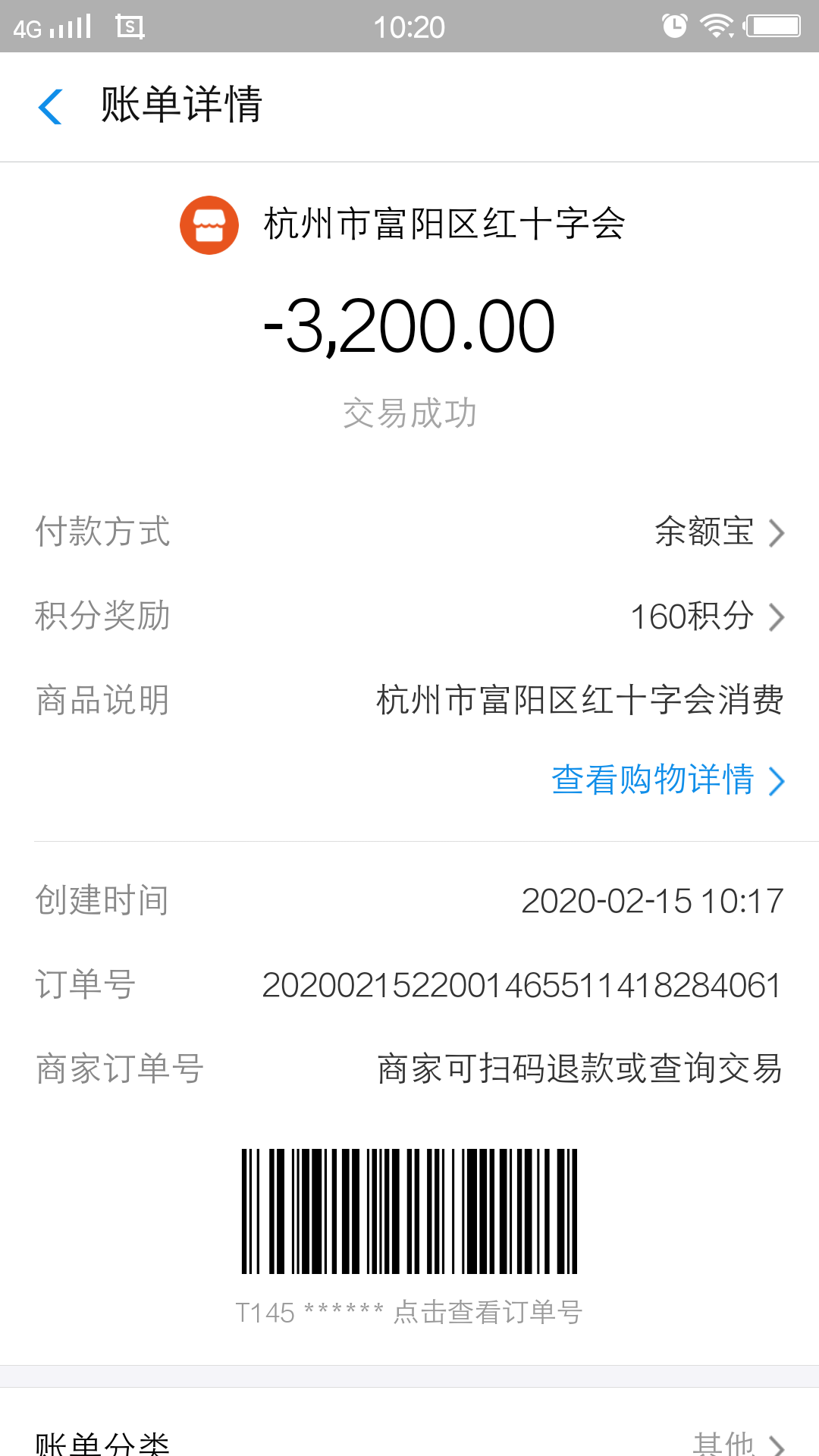Tap the barcode to view the order number
The height and width of the screenshot is (1456, 819).
pyautogui.click(x=409, y=1211)
